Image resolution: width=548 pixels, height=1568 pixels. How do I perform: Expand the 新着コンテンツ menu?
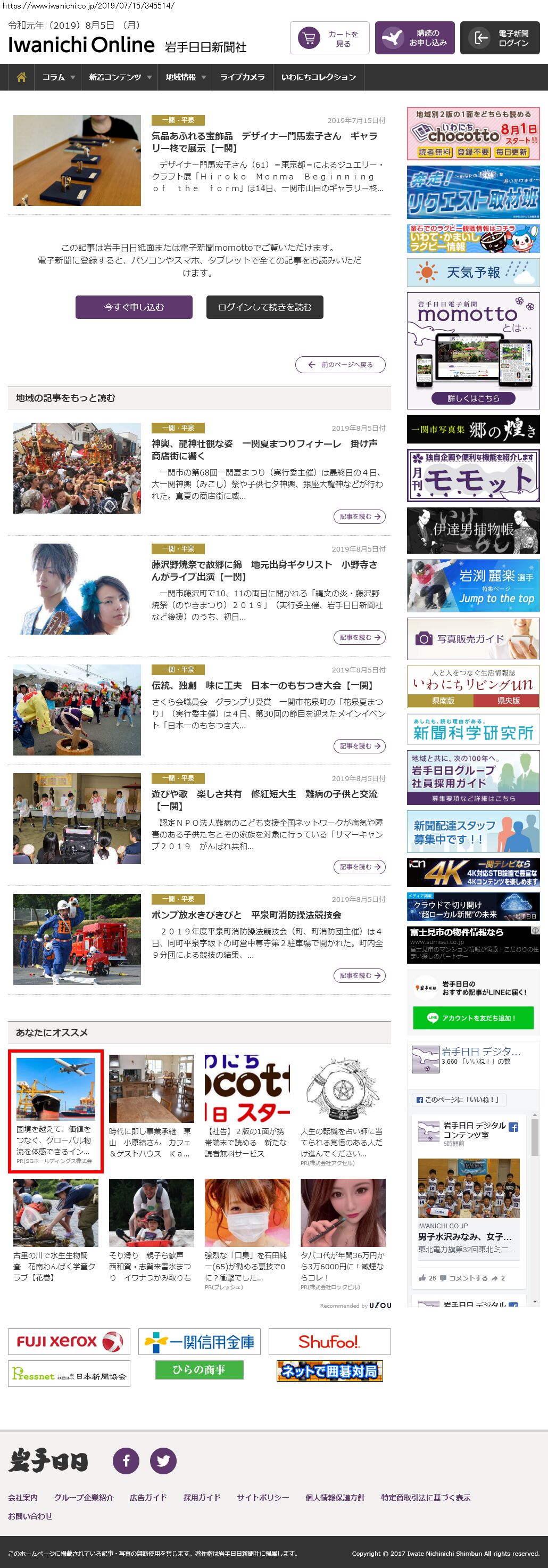[x=120, y=77]
